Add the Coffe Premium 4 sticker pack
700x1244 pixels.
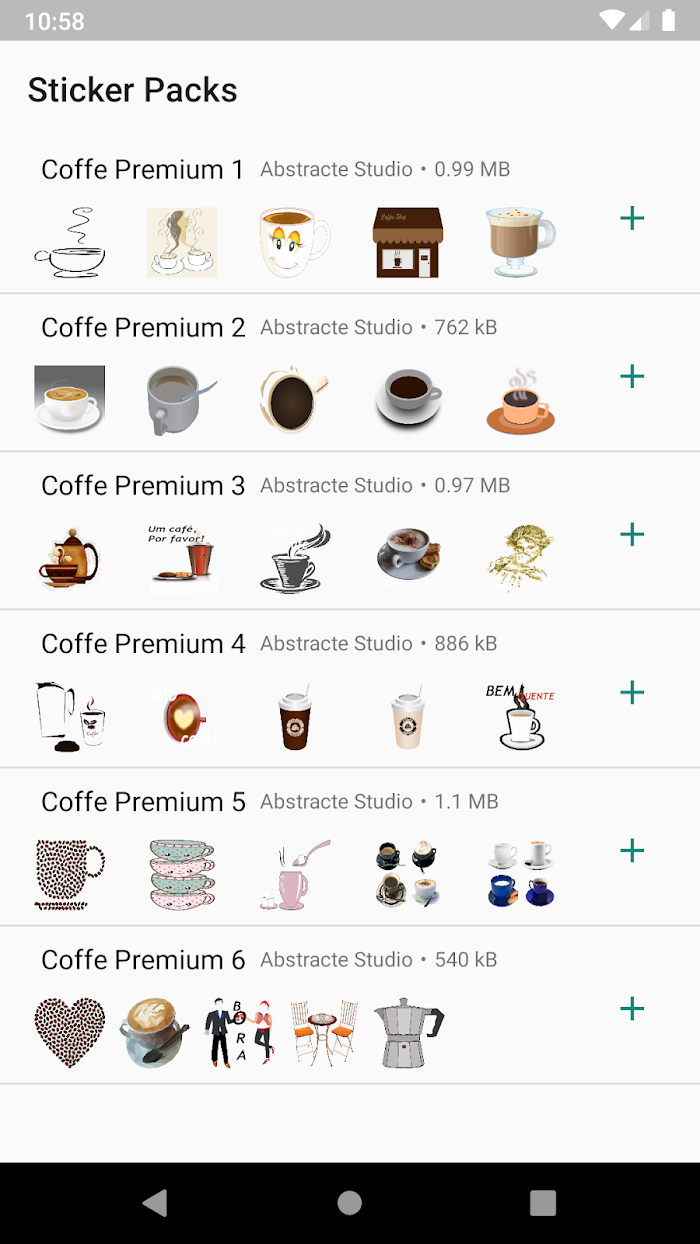pos(632,692)
